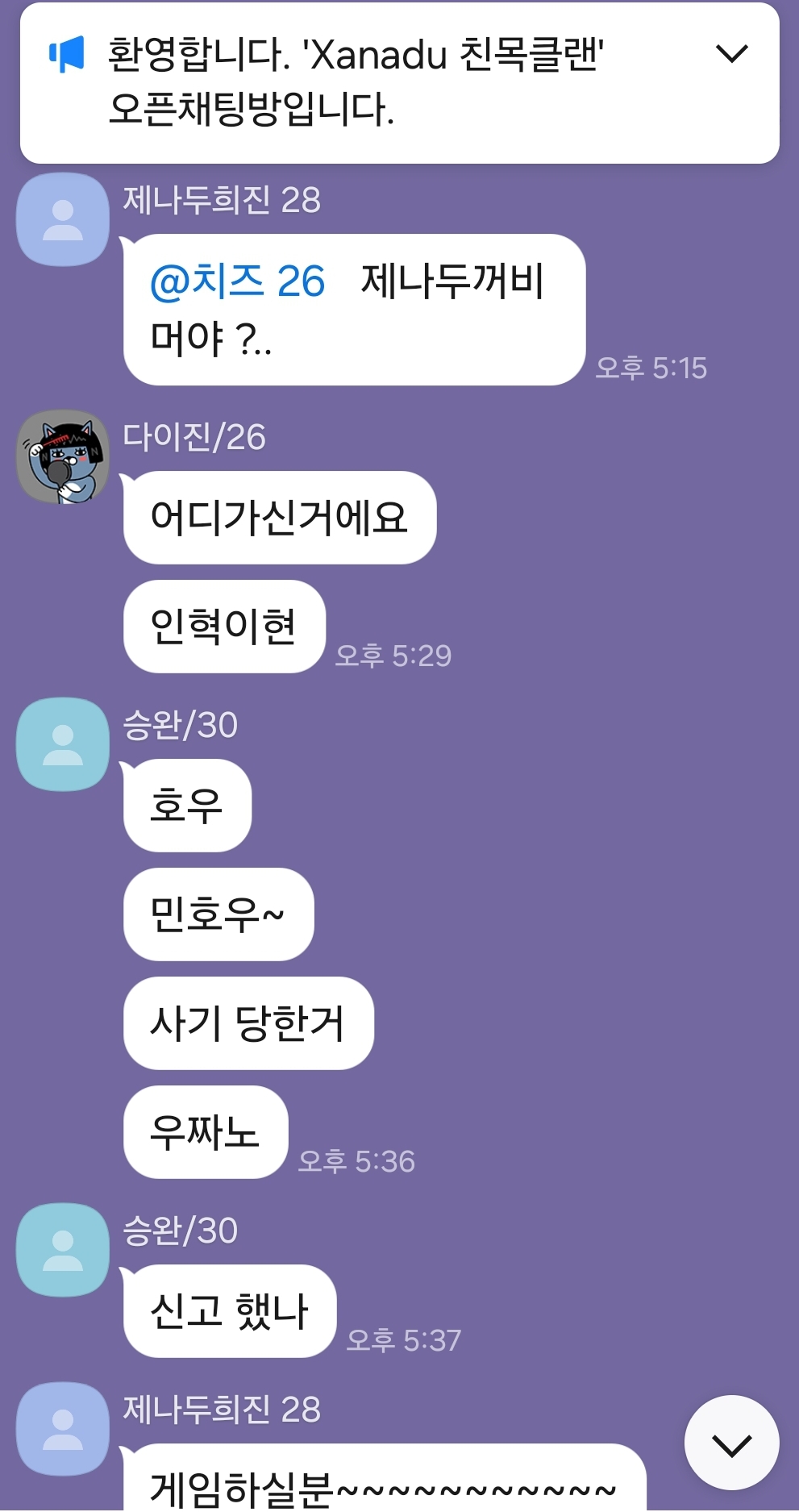This screenshot has width=799, height=1512.
Task: Open 제나두희진 28's avatar beside the 제나두꺼비 message
Action: (63, 219)
